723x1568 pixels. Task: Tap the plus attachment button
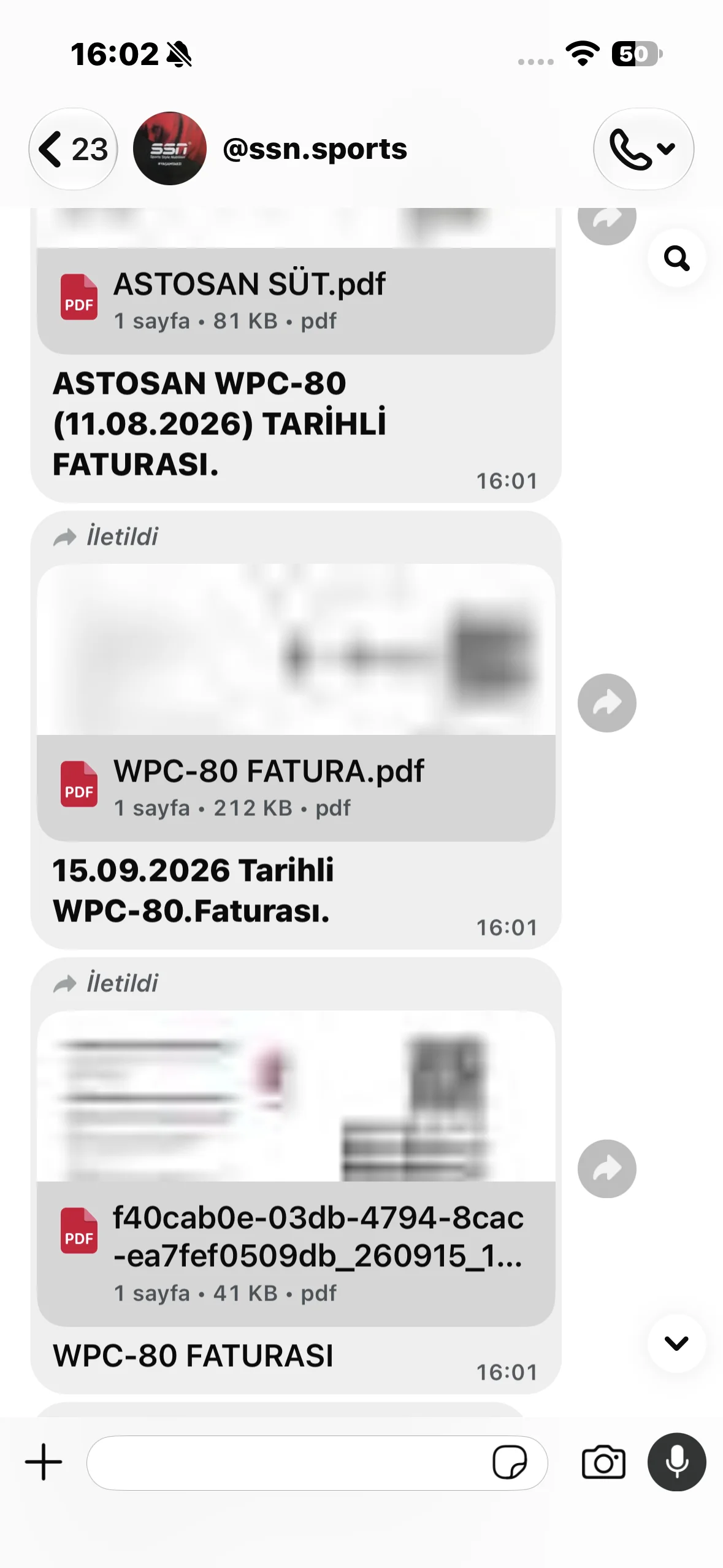[x=44, y=1462]
